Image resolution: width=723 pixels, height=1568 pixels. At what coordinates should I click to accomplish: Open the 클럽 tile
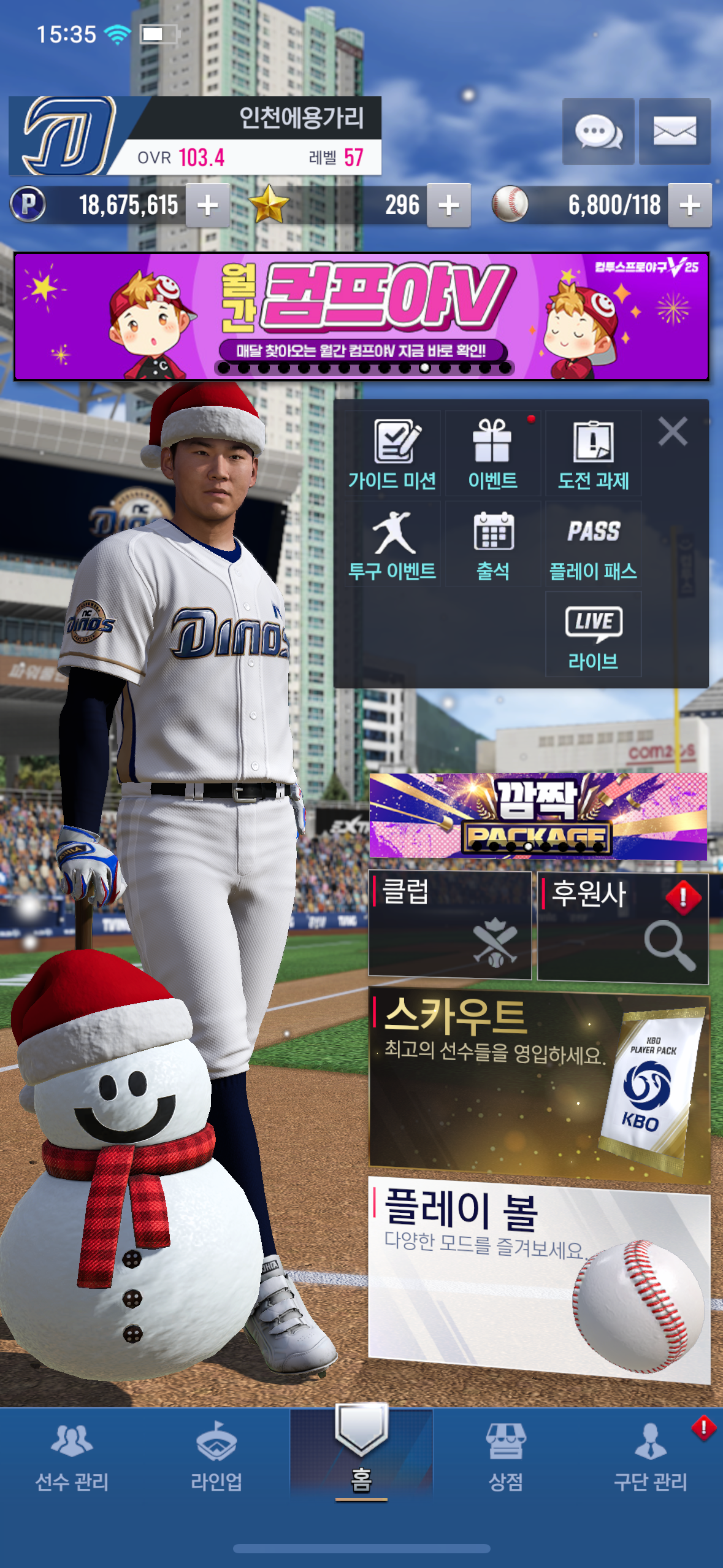449,924
